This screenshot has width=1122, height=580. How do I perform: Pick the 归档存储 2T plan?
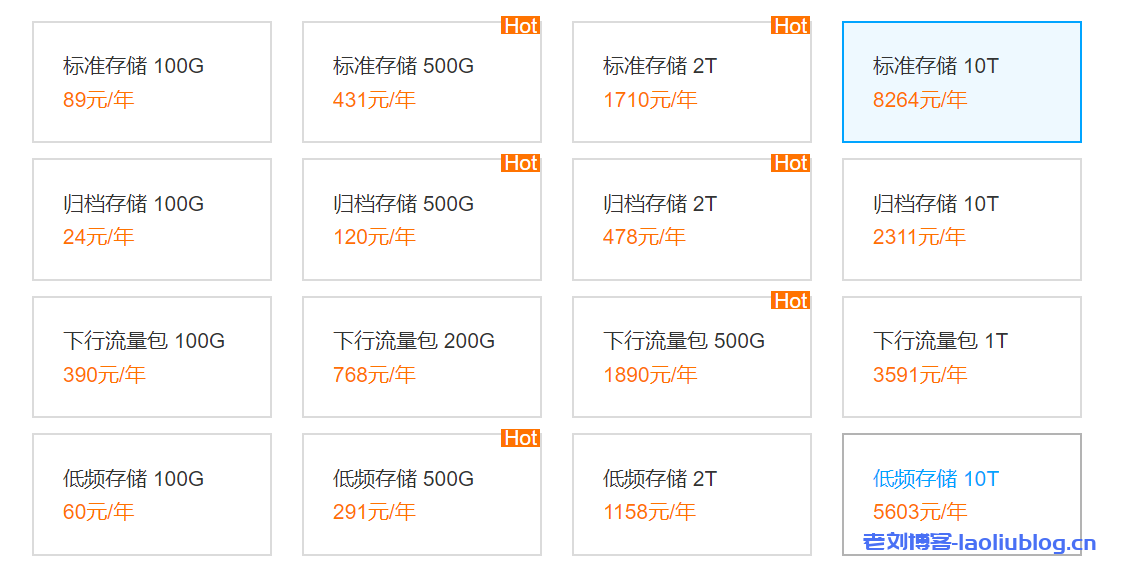click(692, 219)
